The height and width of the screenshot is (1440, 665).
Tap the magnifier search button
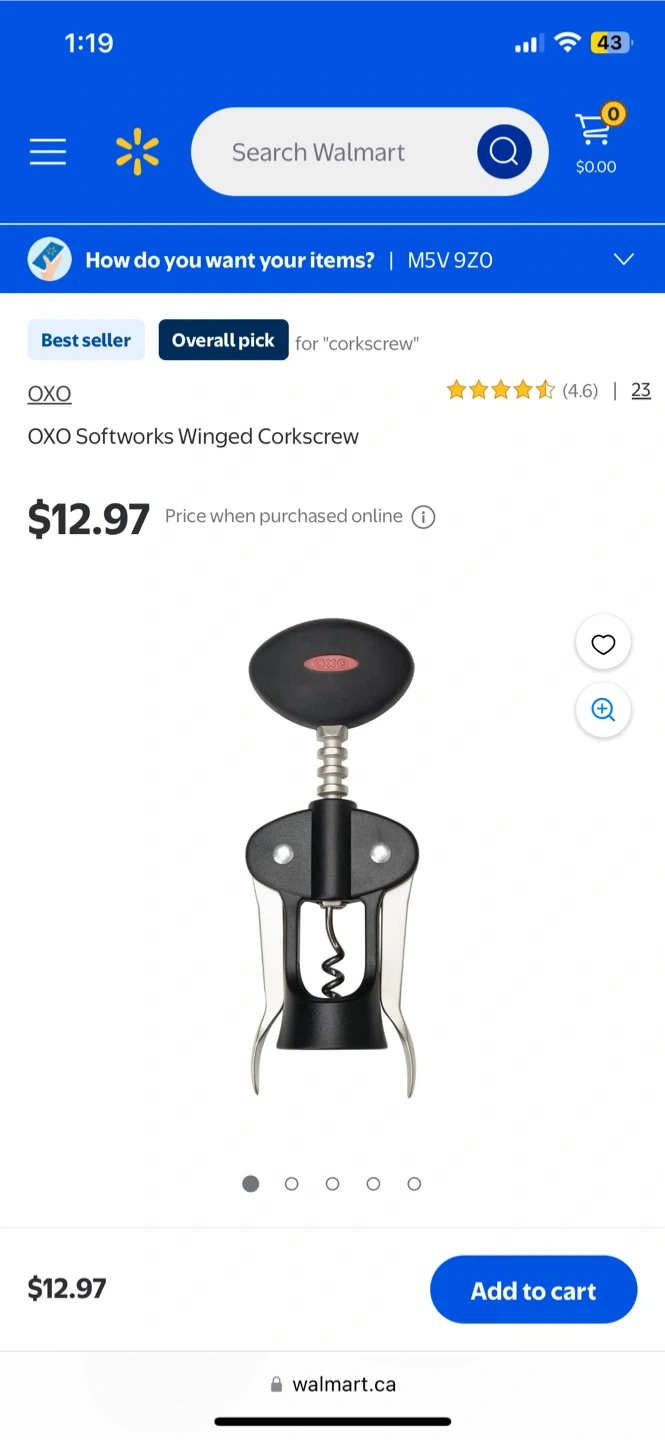tap(504, 152)
